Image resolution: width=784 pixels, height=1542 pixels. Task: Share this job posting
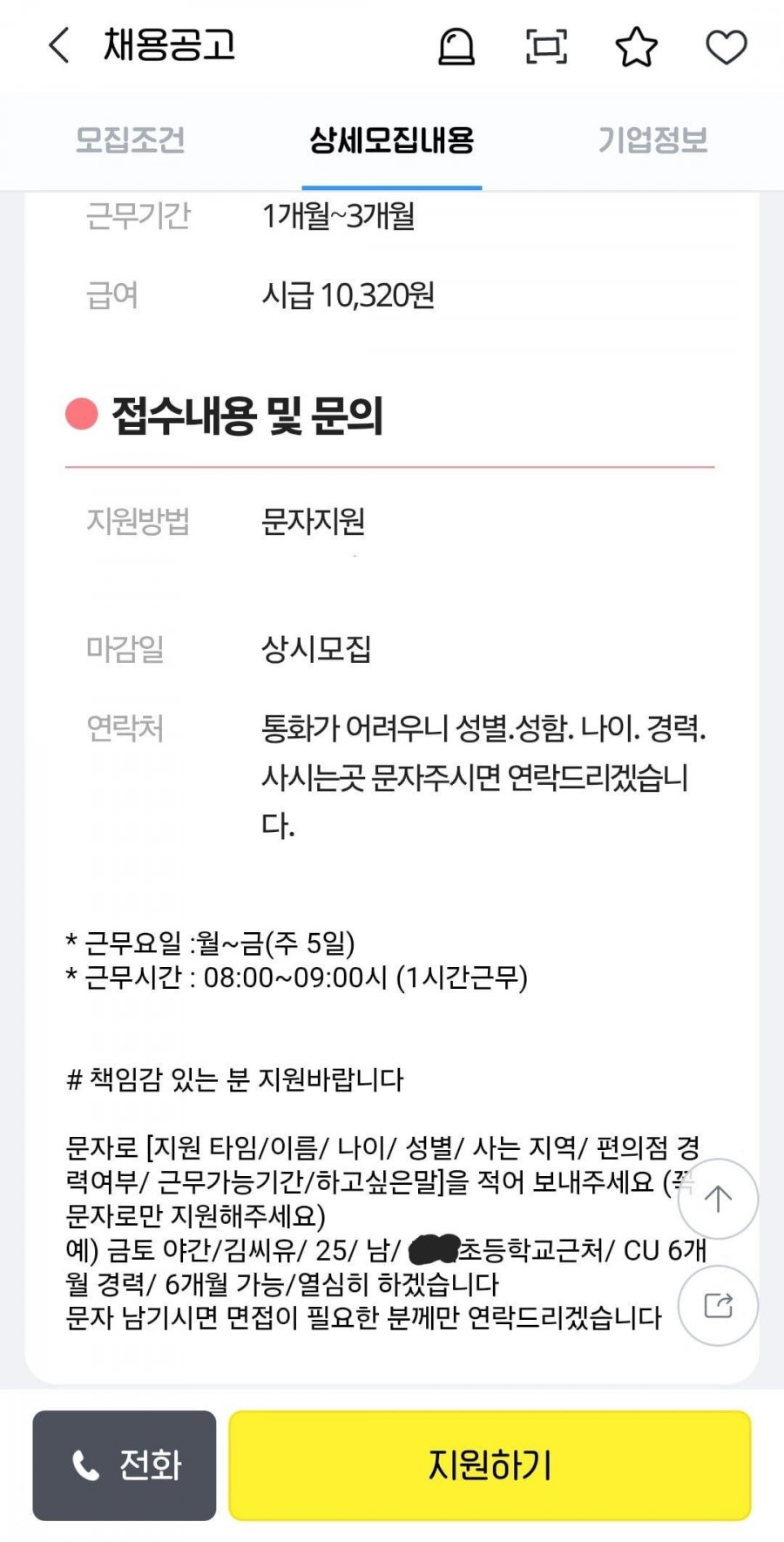[718, 1306]
